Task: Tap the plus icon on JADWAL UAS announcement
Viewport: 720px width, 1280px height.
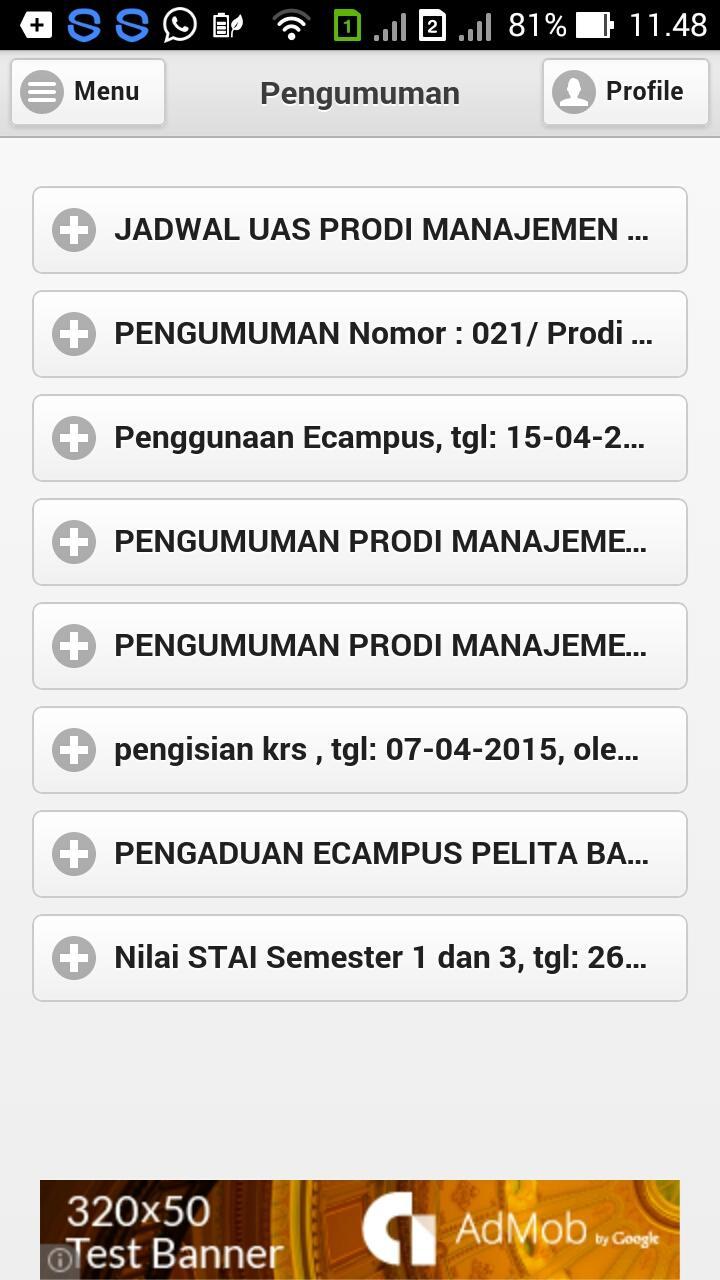Action: pyautogui.click(x=73, y=229)
